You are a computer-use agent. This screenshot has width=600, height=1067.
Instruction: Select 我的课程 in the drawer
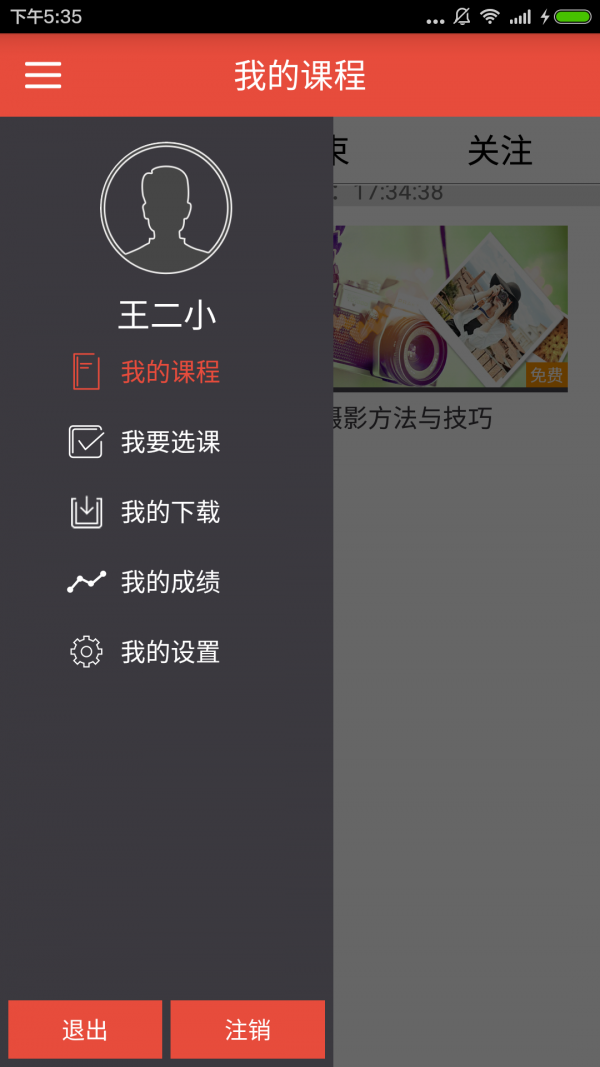[146, 372]
